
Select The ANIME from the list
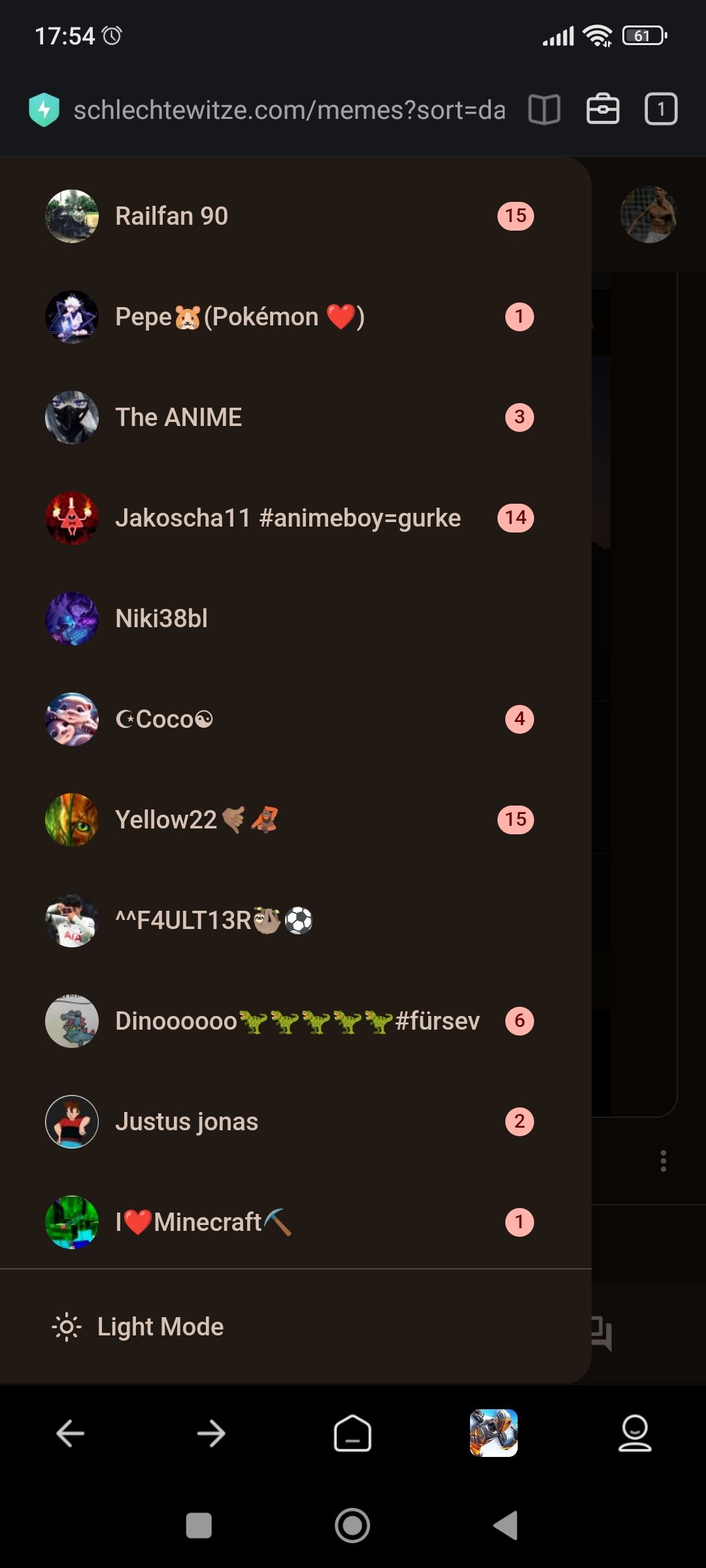pos(178,417)
